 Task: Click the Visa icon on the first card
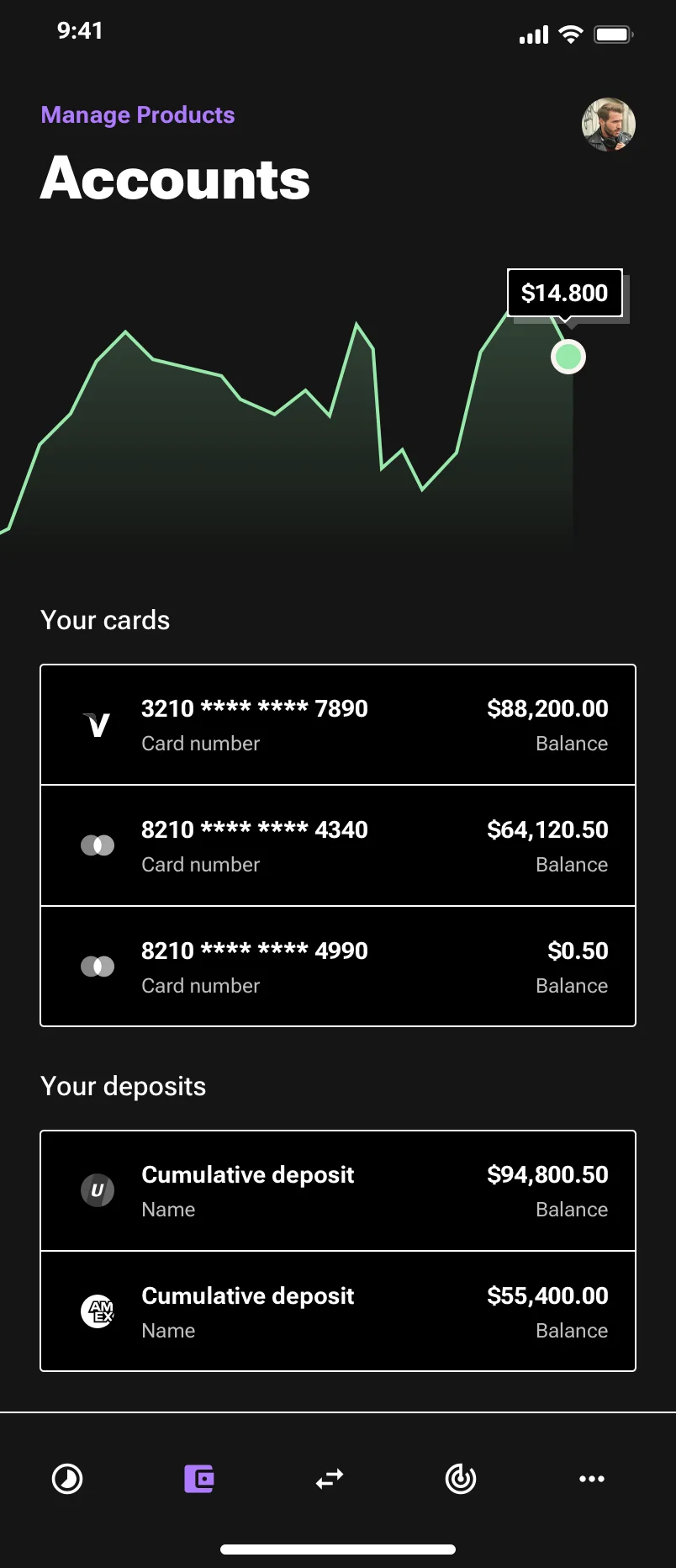coord(98,724)
